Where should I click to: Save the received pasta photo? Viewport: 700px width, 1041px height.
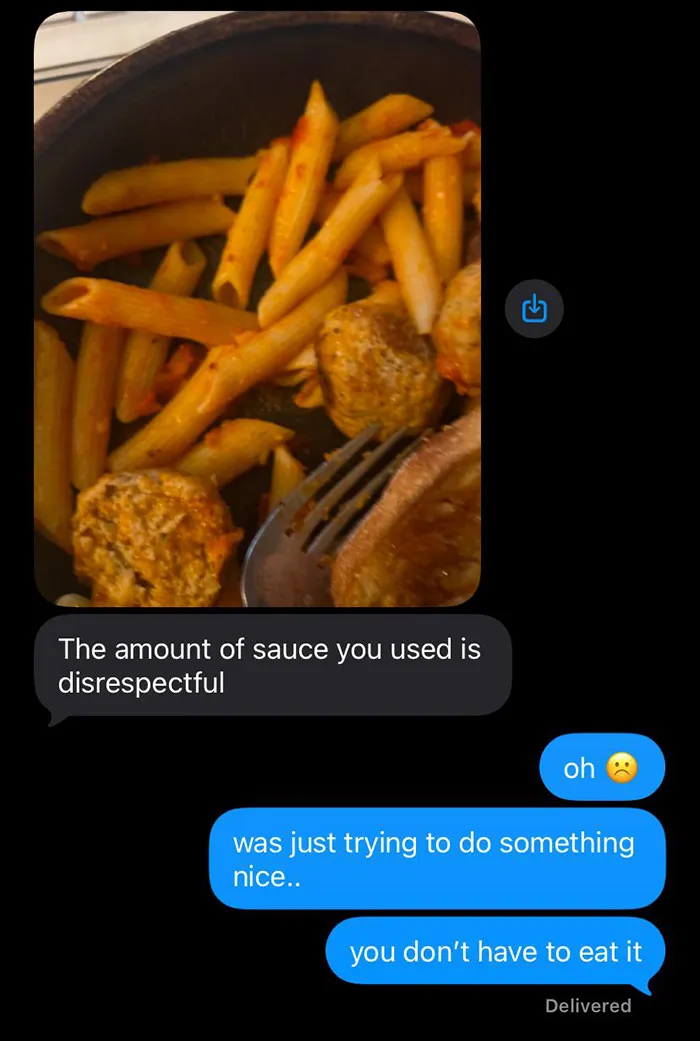coord(534,309)
